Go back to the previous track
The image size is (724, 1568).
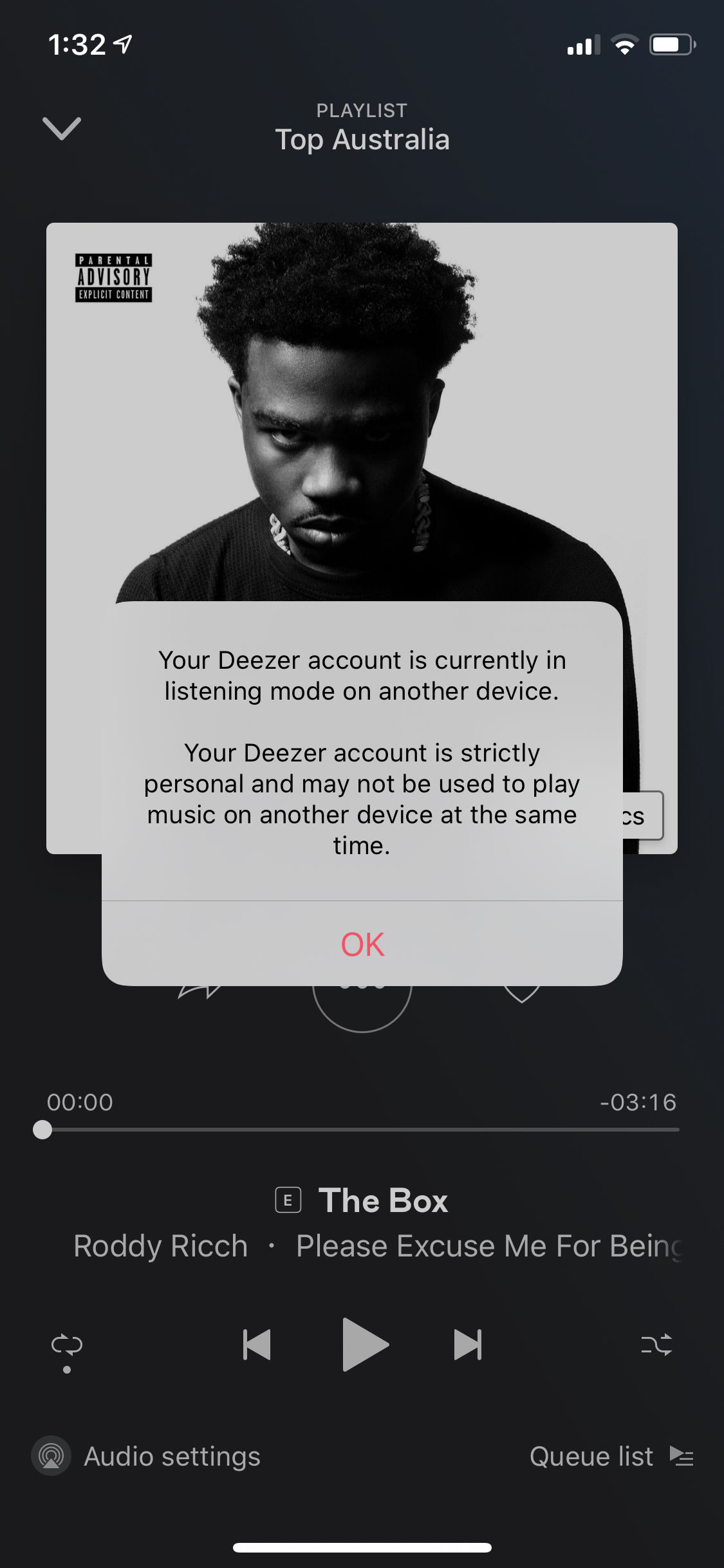[257, 1345]
